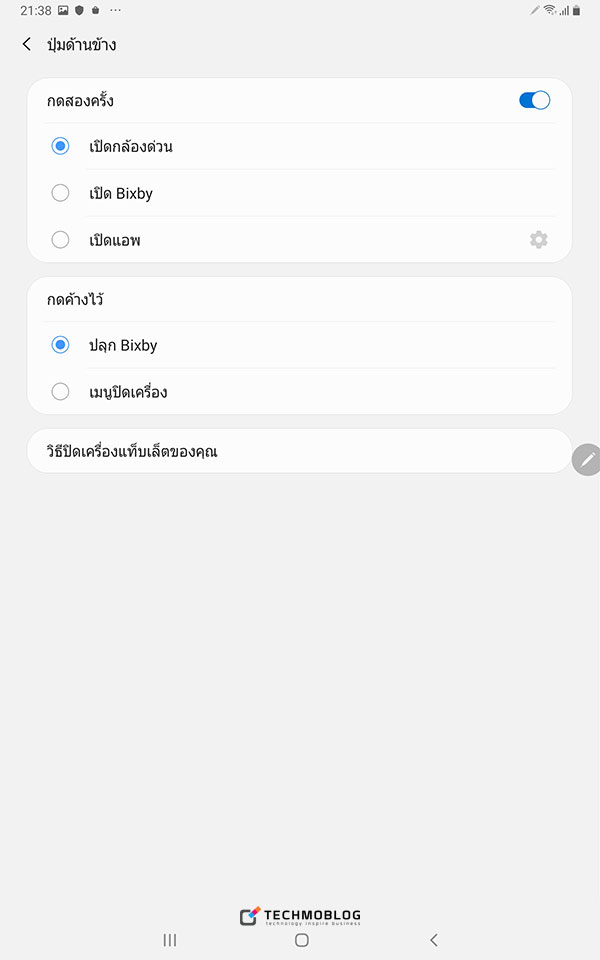600x960 pixels.
Task: Go back using the top-left arrow
Action: (27, 44)
